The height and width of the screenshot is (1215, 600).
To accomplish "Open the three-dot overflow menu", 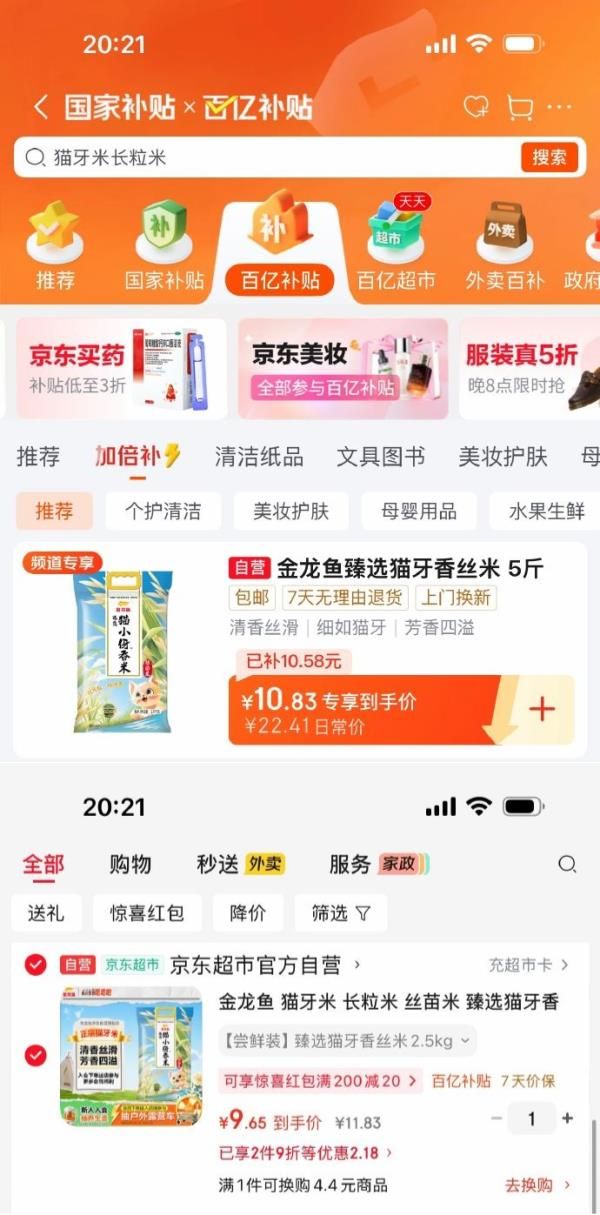I will [x=559, y=108].
